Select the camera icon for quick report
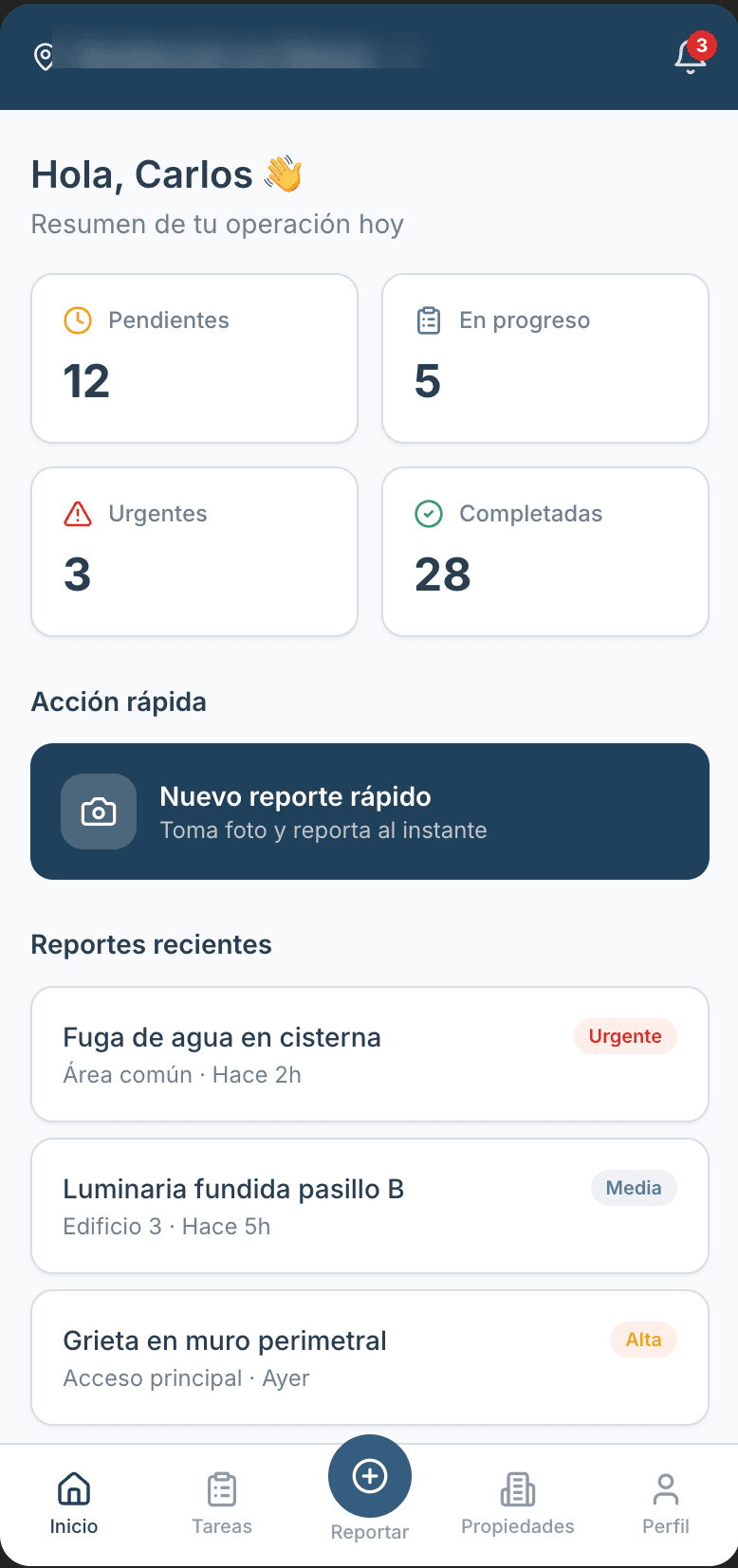This screenshot has height=1568, width=738. 99,811
